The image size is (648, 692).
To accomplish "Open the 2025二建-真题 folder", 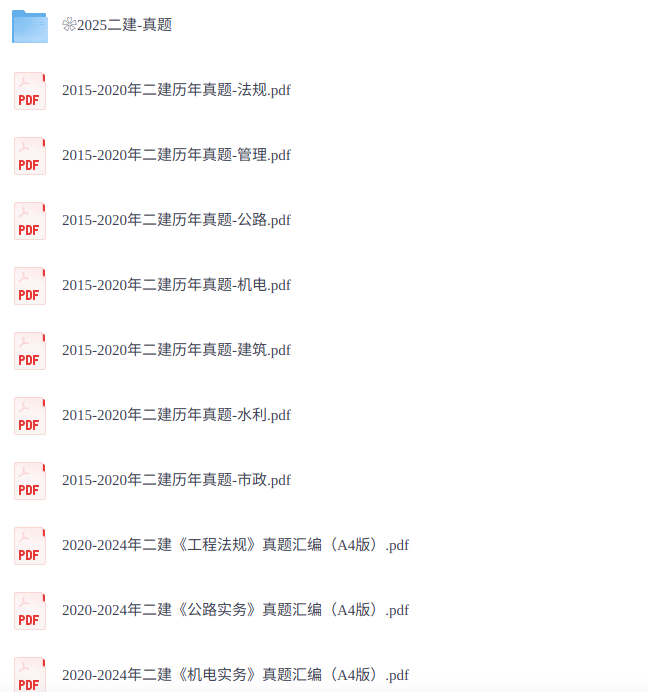I will (117, 25).
